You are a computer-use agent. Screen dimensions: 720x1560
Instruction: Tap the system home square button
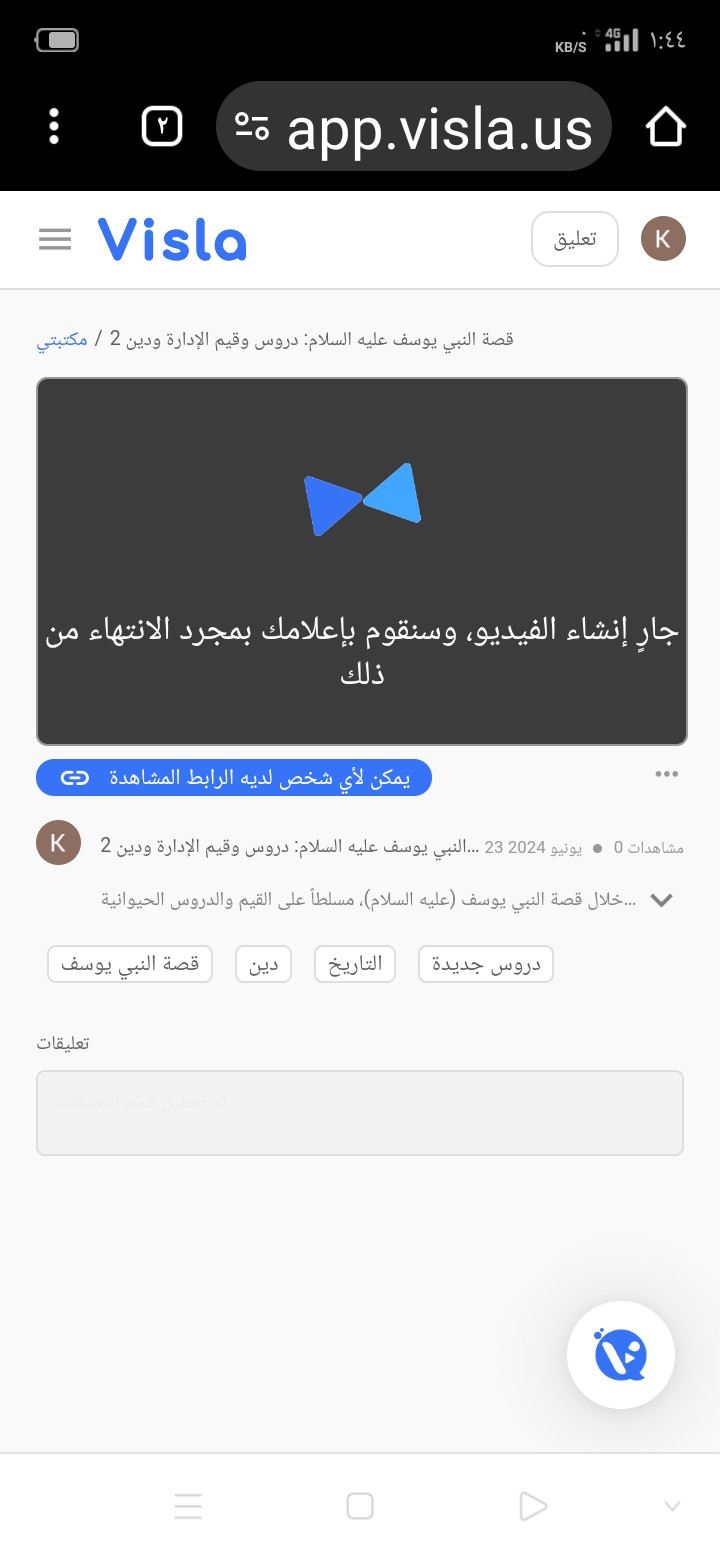360,1506
